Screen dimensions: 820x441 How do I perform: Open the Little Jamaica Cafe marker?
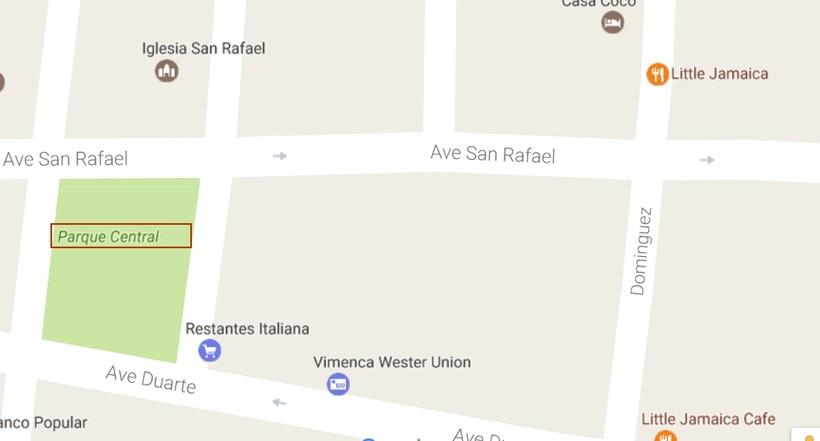[665, 435]
